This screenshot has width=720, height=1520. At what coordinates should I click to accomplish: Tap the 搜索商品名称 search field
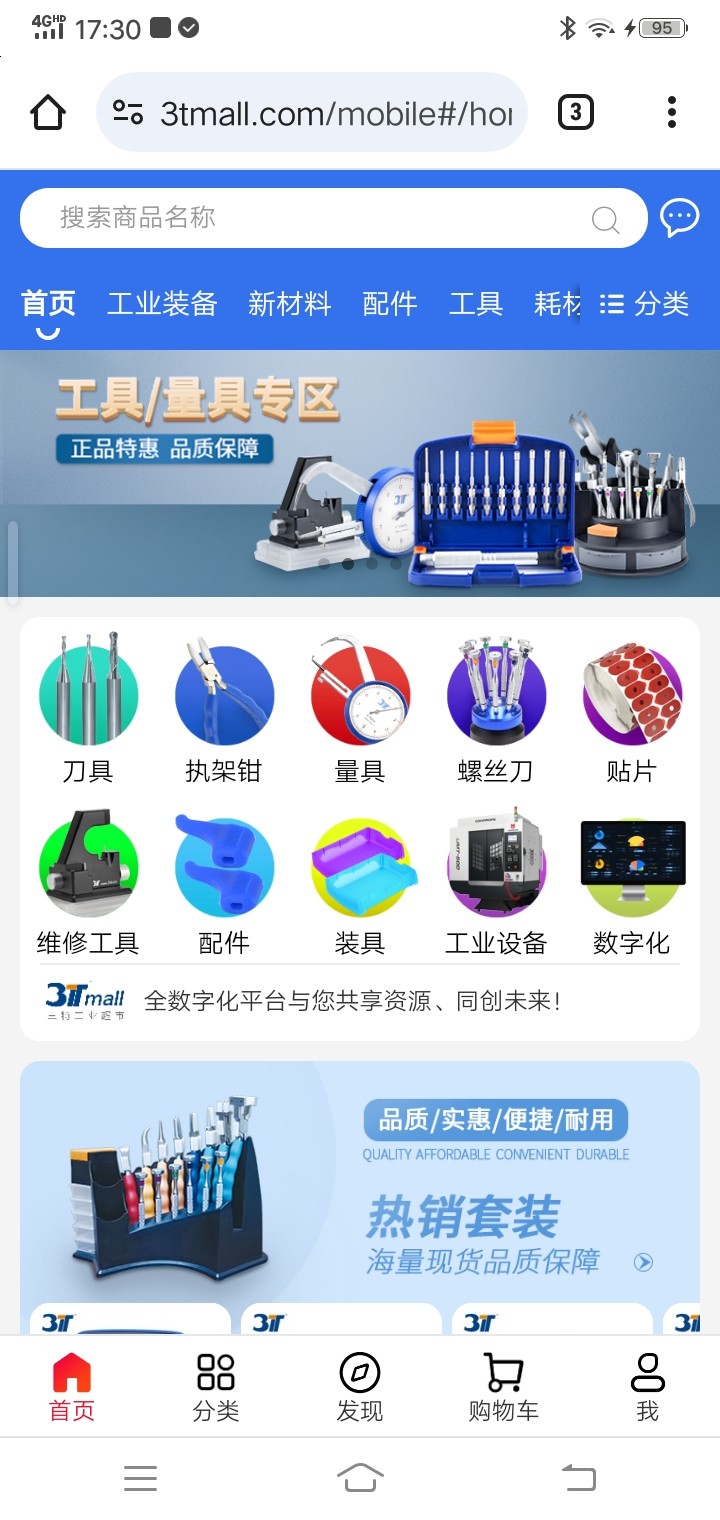334,218
